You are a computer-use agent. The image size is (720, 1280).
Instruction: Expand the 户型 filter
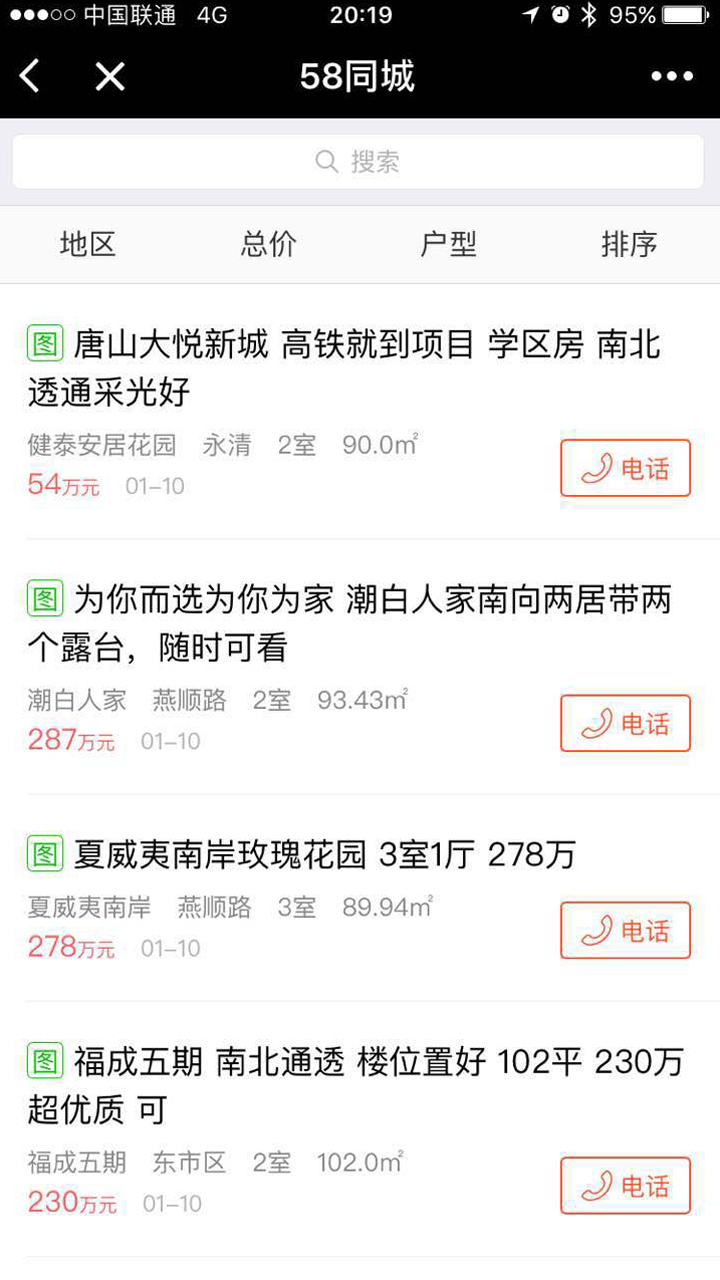click(x=449, y=244)
